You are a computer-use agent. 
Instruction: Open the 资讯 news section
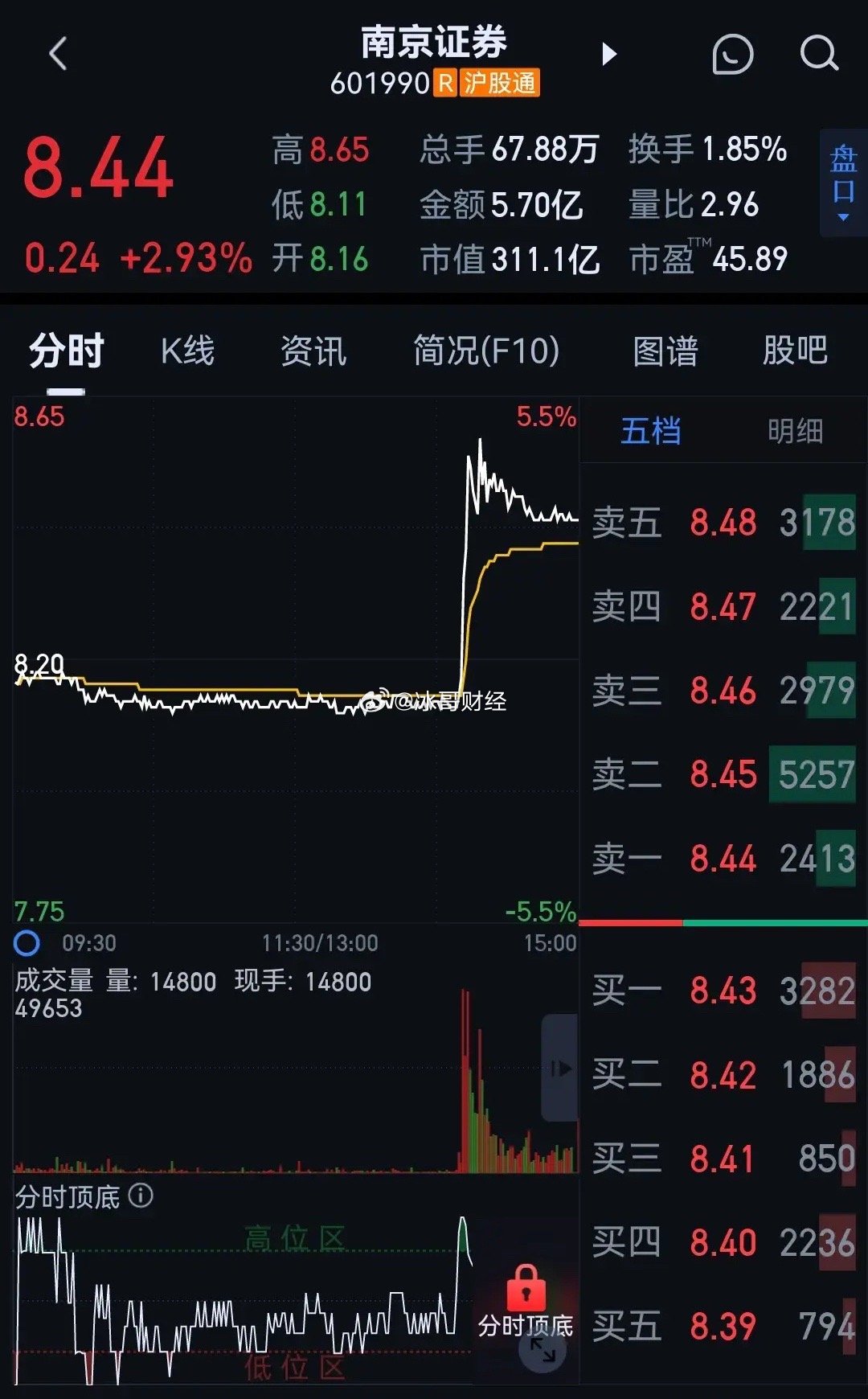(x=313, y=351)
